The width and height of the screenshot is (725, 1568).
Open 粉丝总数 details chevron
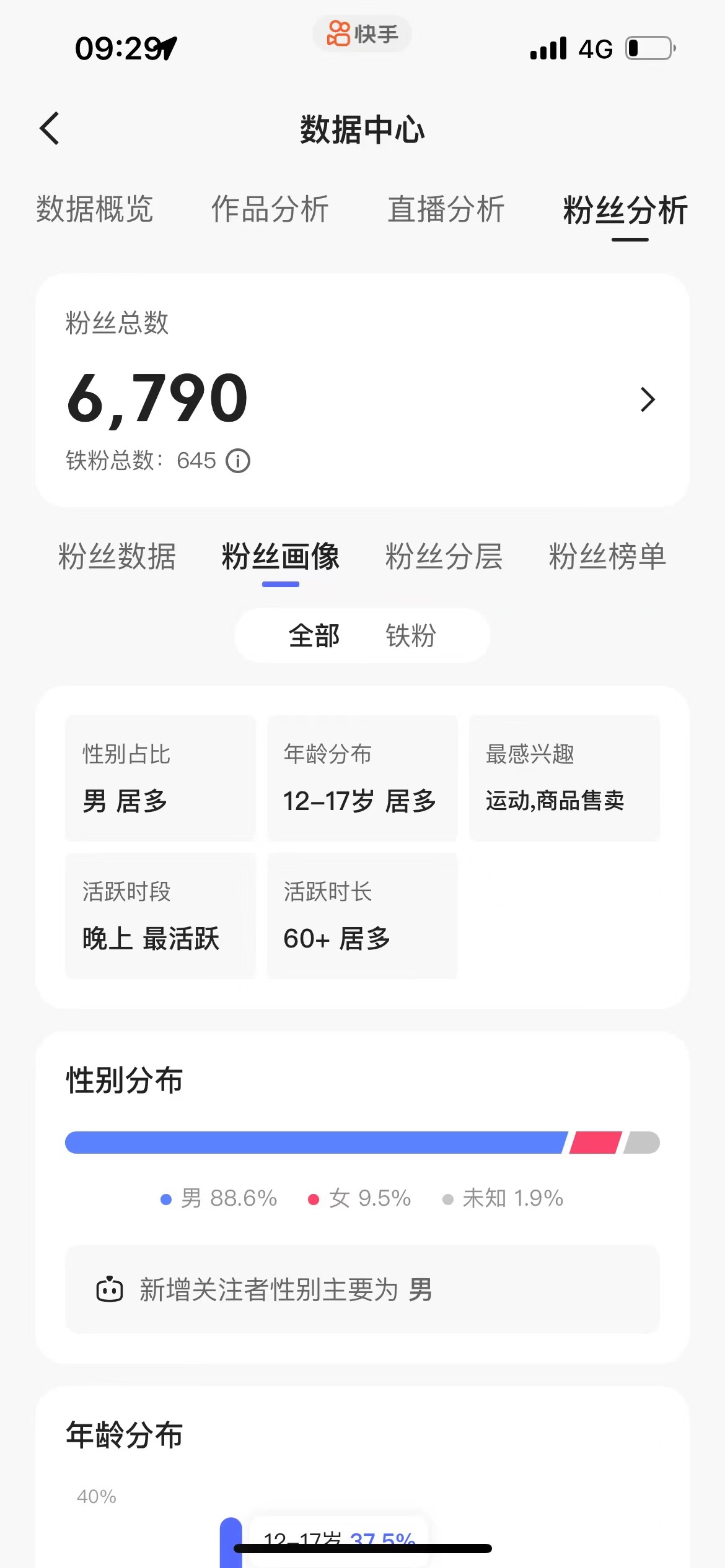pyautogui.click(x=647, y=399)
